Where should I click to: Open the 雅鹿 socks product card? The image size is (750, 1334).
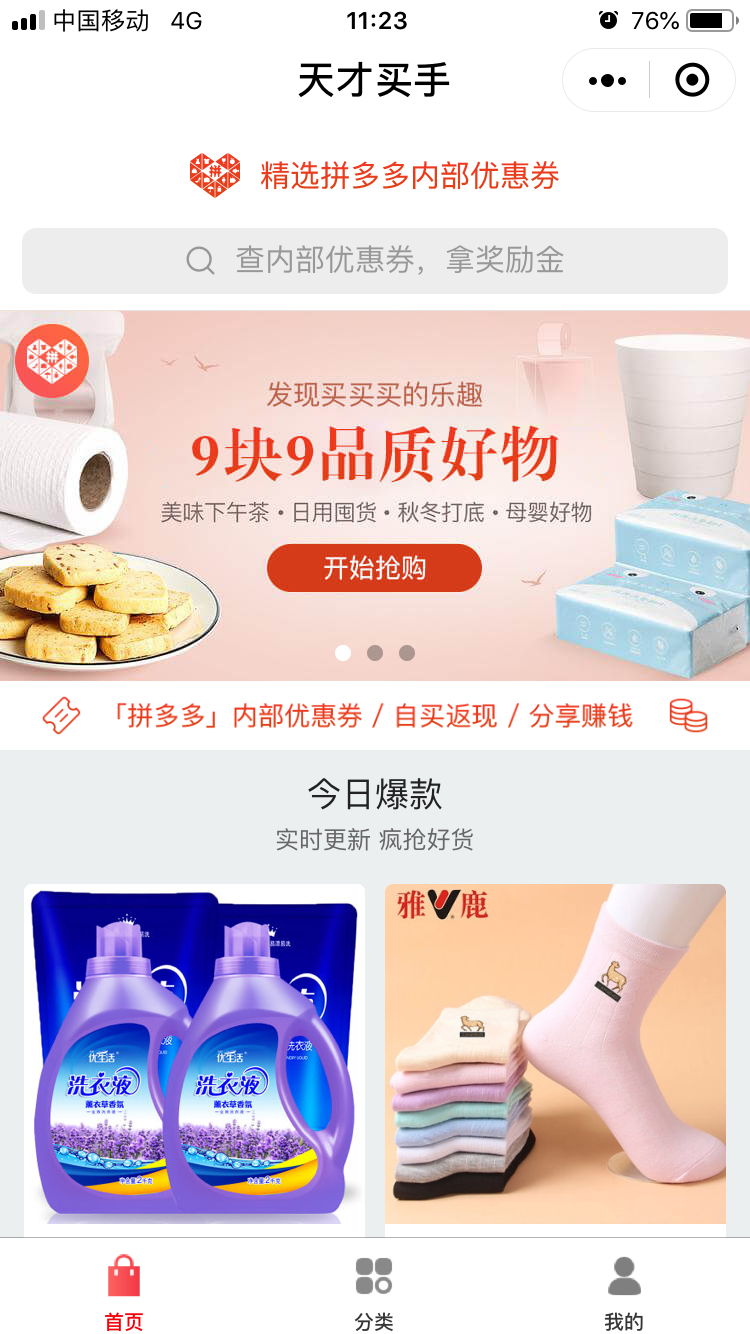coord(555,1060)
